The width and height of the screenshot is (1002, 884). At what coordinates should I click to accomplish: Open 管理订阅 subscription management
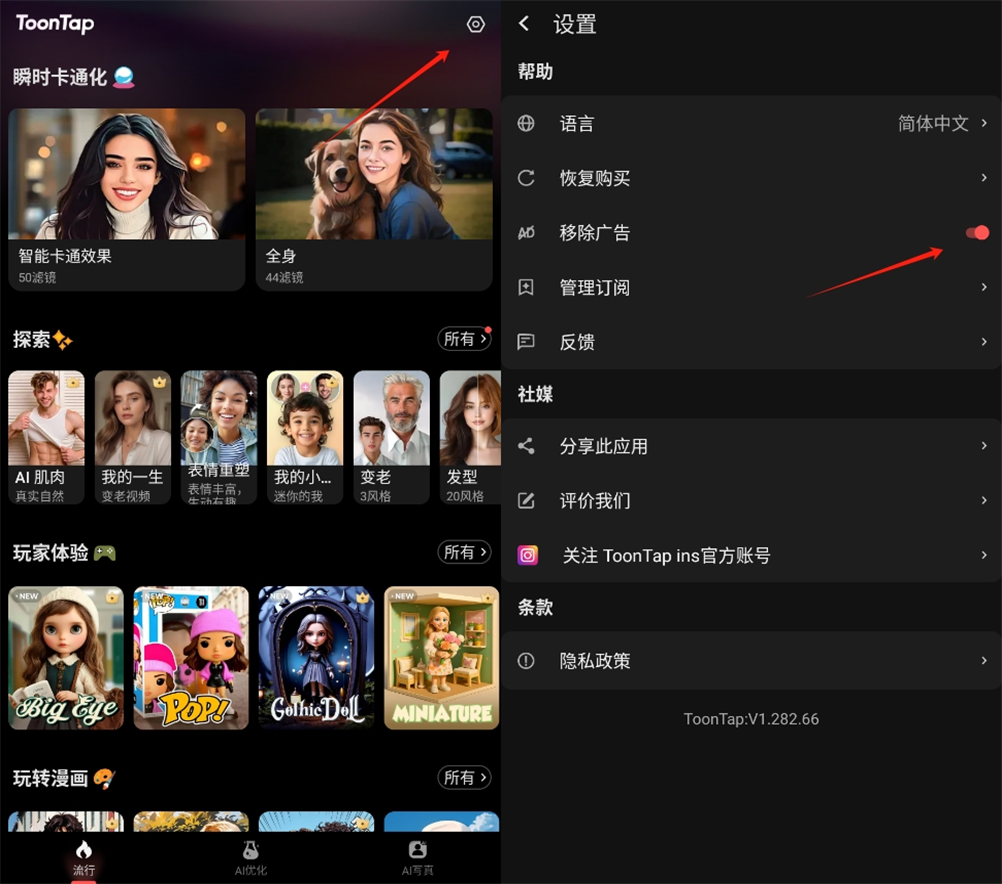pyautogui.click(x=752, y=287)
